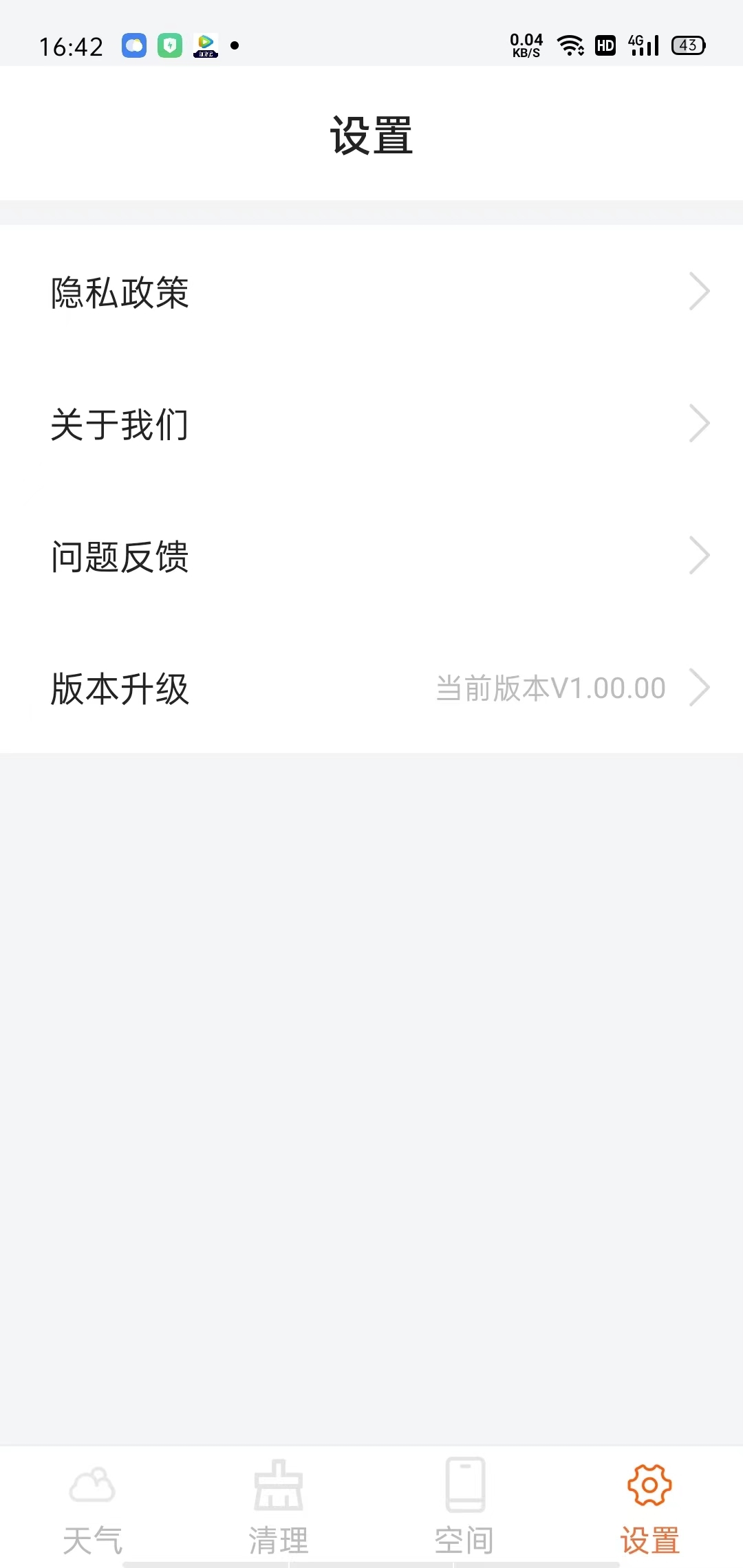Tap the network speed 0.04 KB/S indicator
Screen dimensions: 743x1568
pos(526,45)
